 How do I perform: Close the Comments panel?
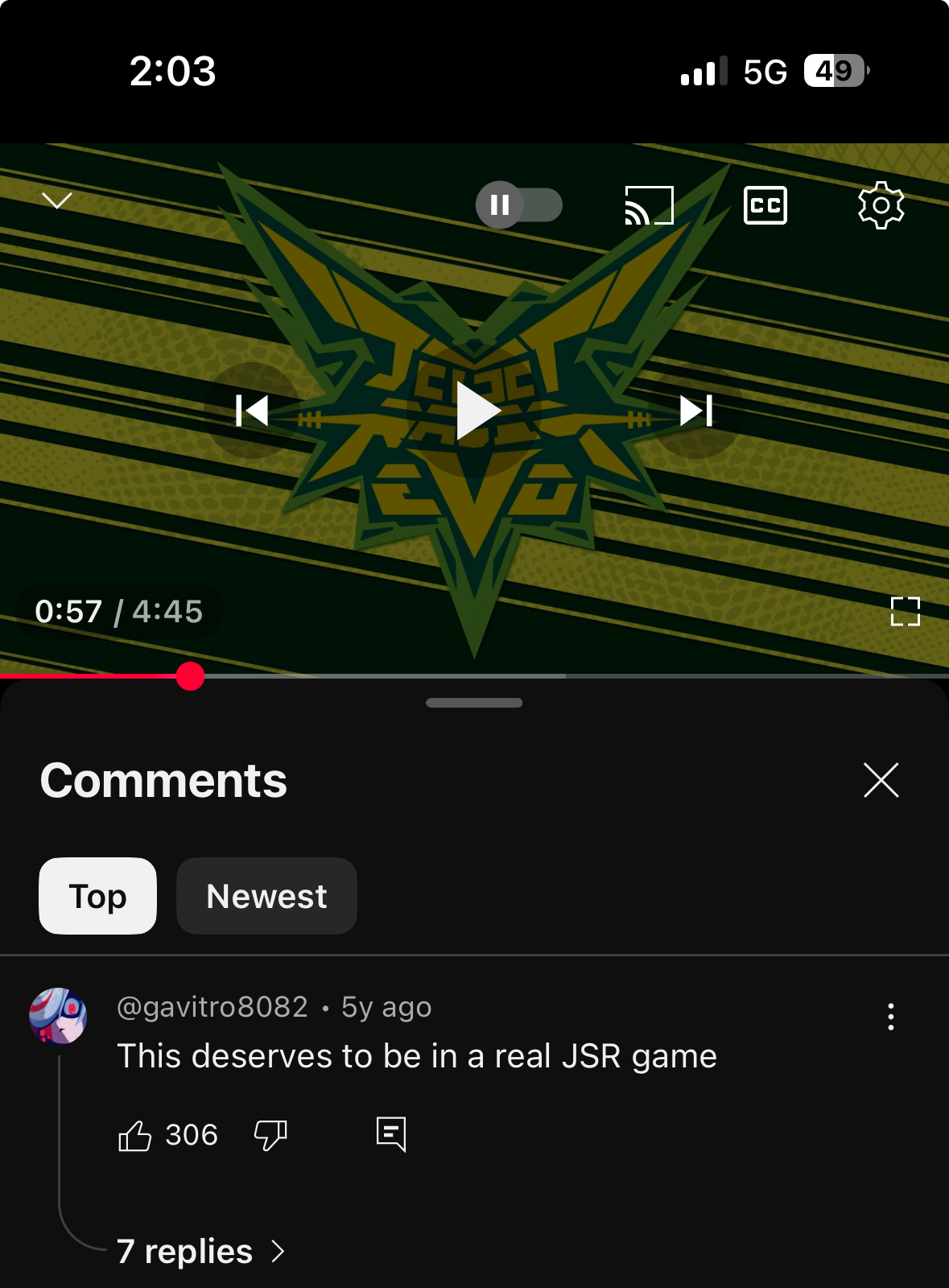pyautogui.click(x=881, y=780)
